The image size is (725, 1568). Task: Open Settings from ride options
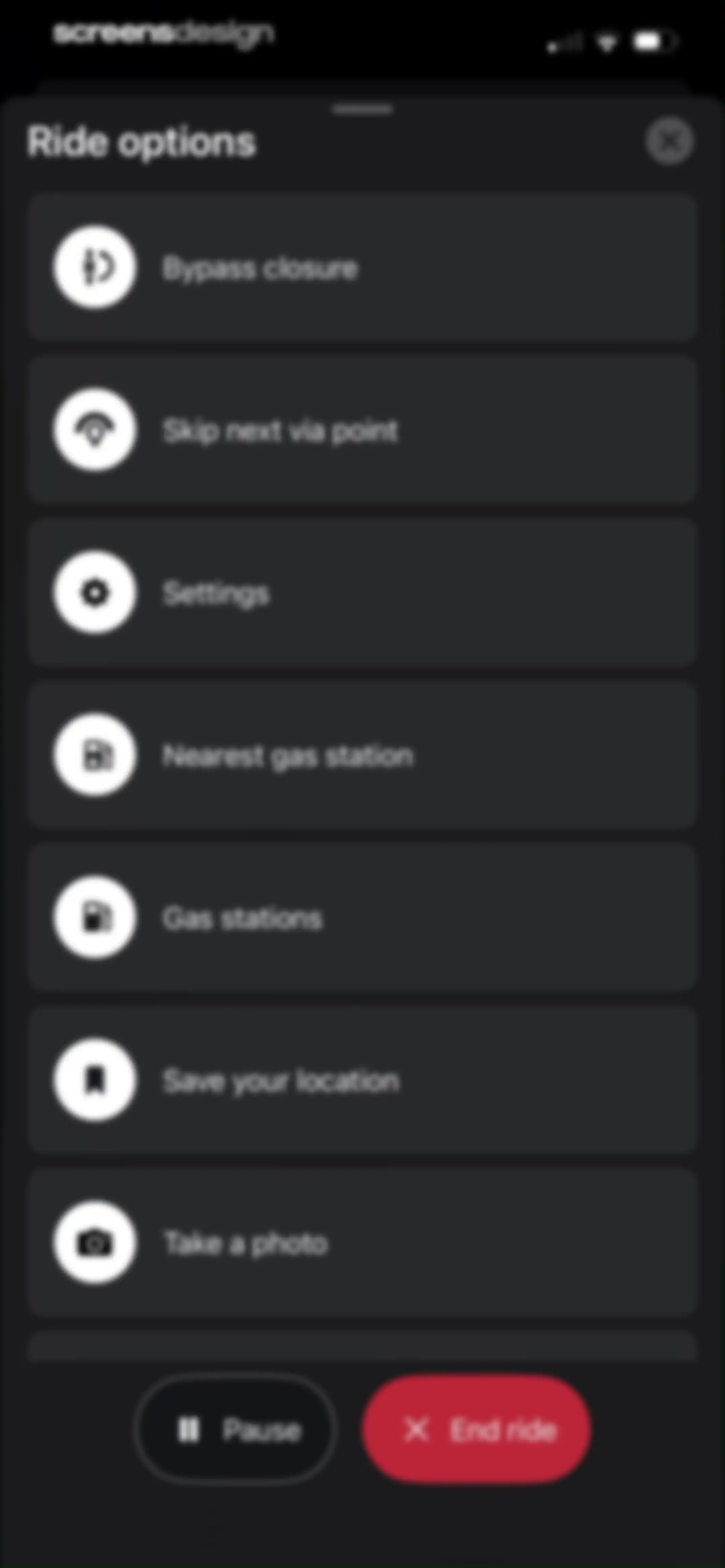362,592
